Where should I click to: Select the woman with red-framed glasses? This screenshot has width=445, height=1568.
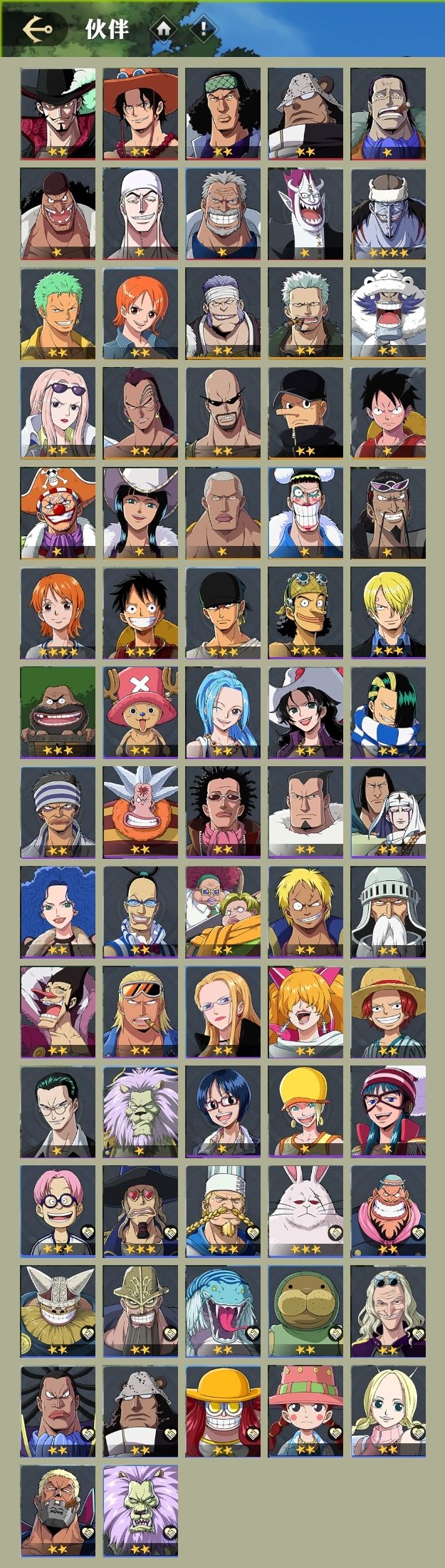coord(223,1110)
